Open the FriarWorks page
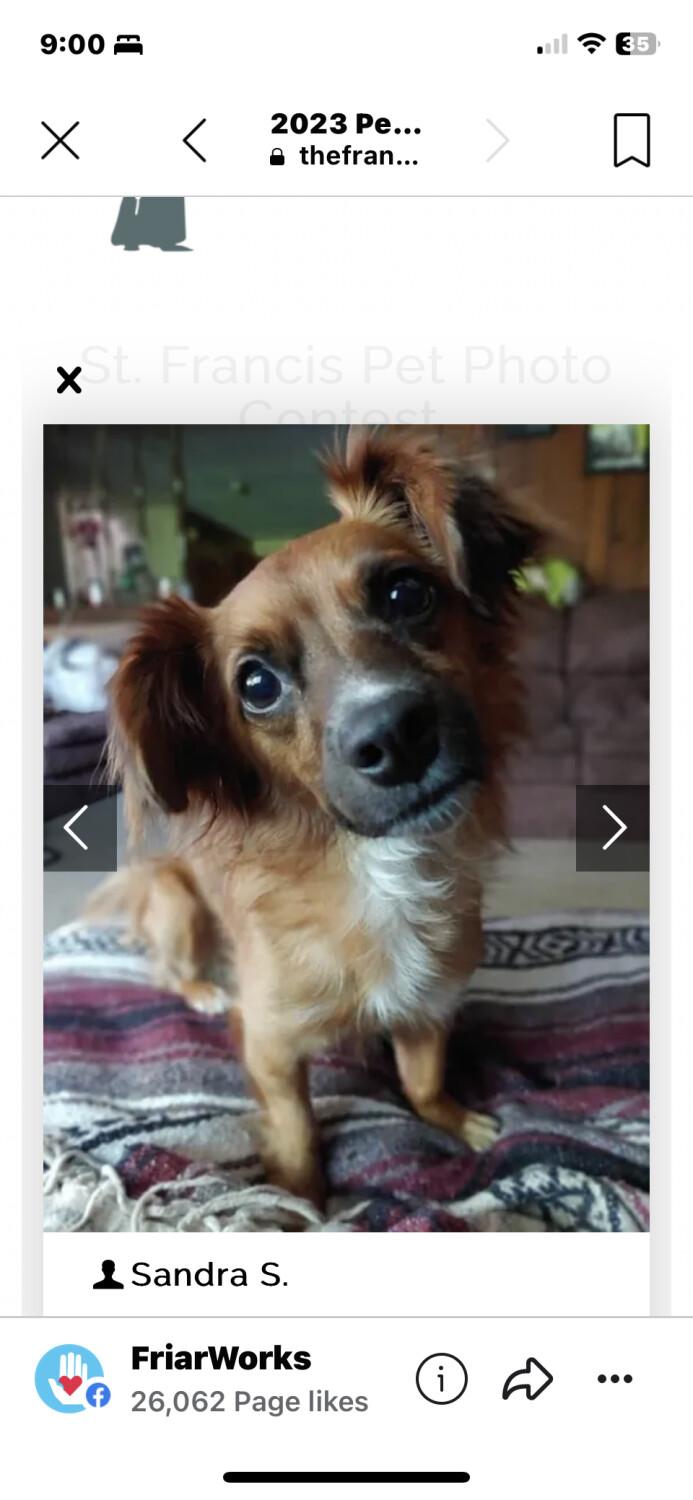This screenshot has height=1500, width=693. (x=220, y=1378)
